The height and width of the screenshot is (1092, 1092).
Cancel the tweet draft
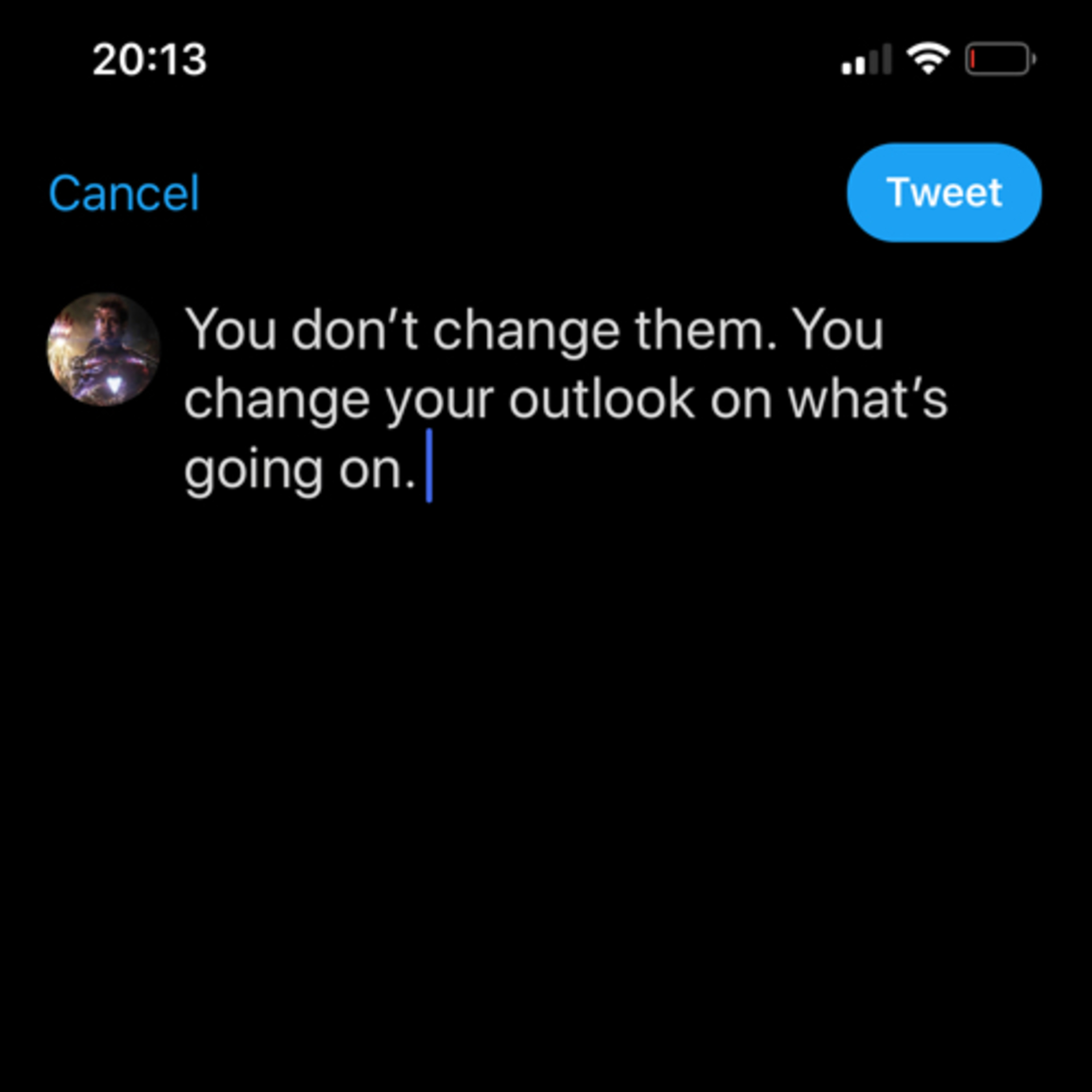point(124,193)
